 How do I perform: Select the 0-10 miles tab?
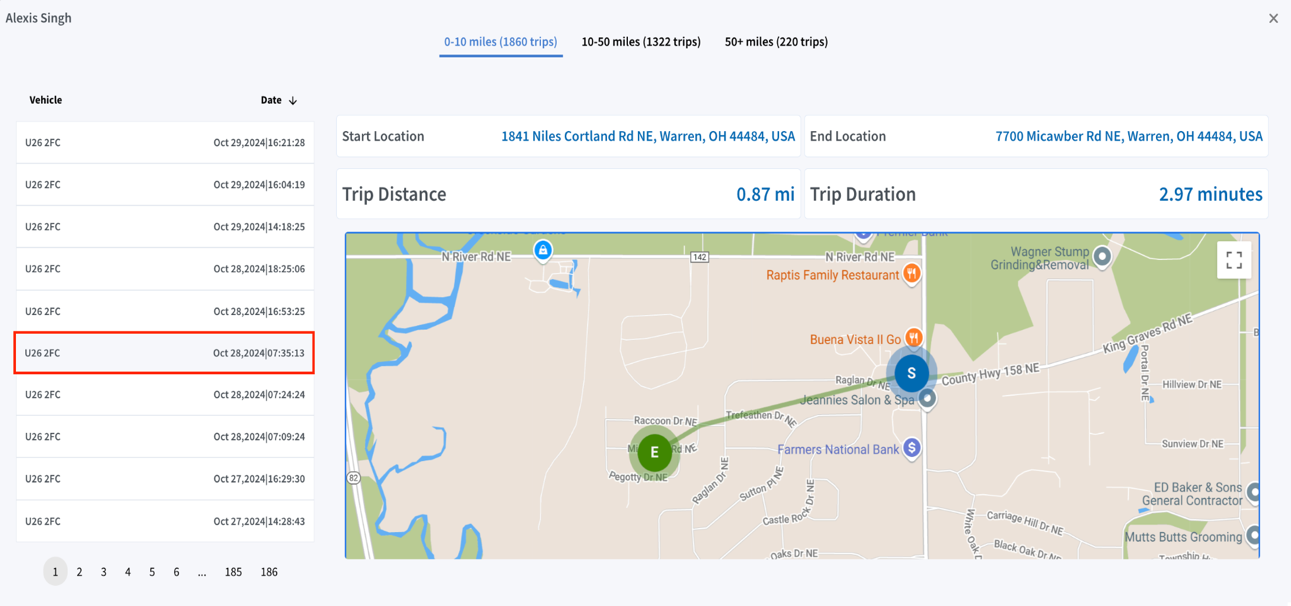point(500,42)
